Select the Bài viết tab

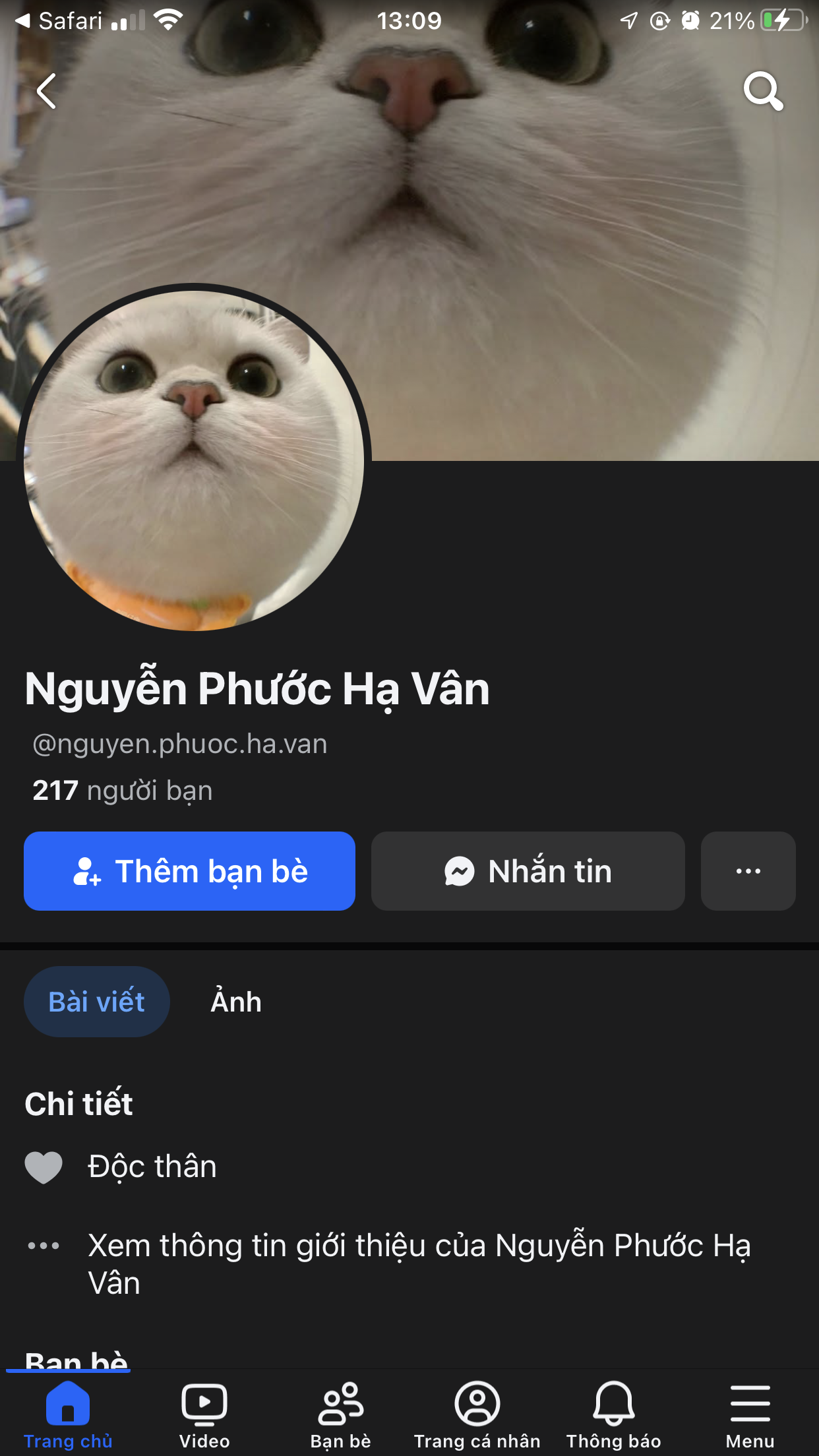coord(97,1001)
